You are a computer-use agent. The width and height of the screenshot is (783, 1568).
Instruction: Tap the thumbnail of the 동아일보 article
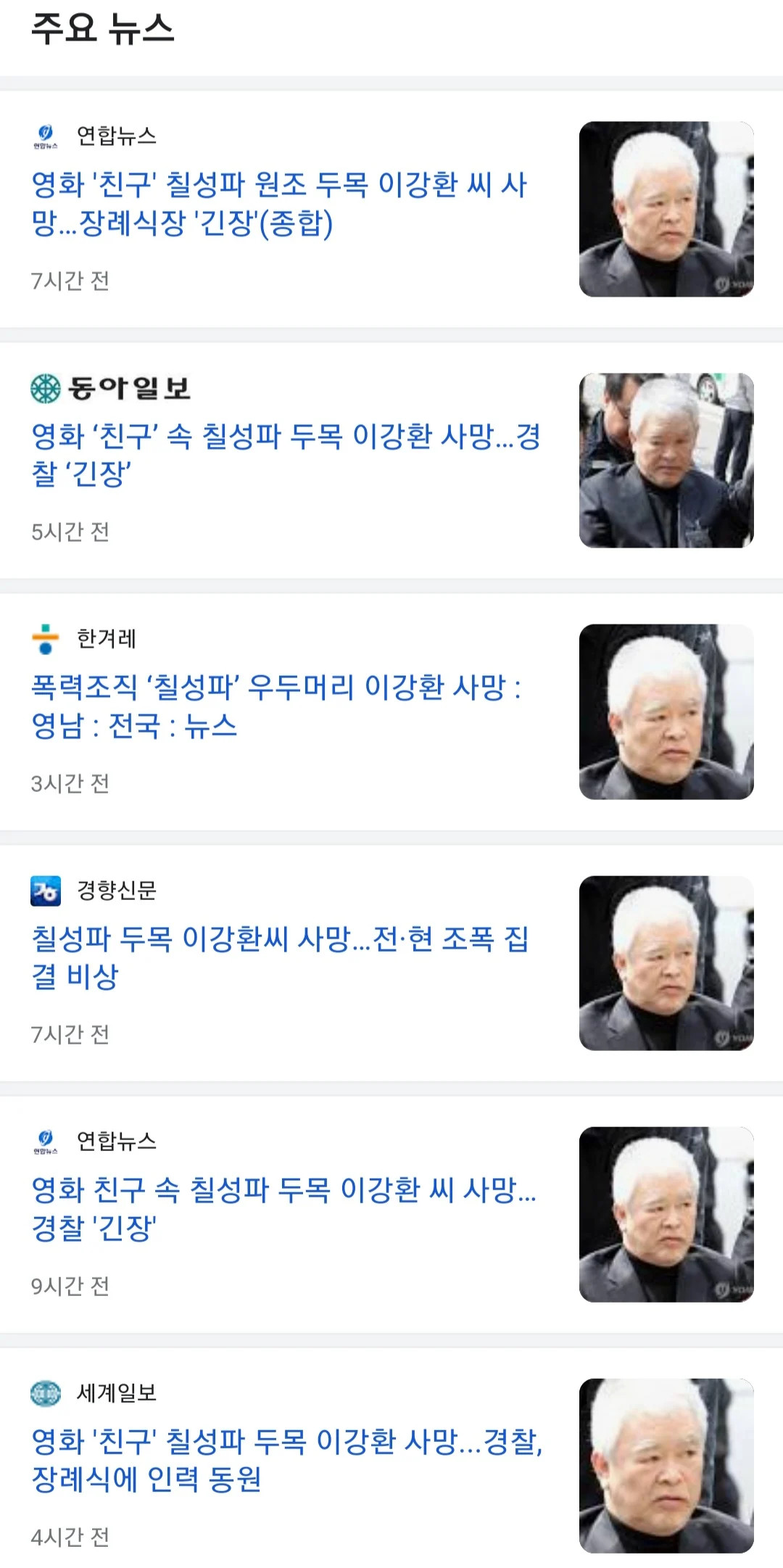666,461
